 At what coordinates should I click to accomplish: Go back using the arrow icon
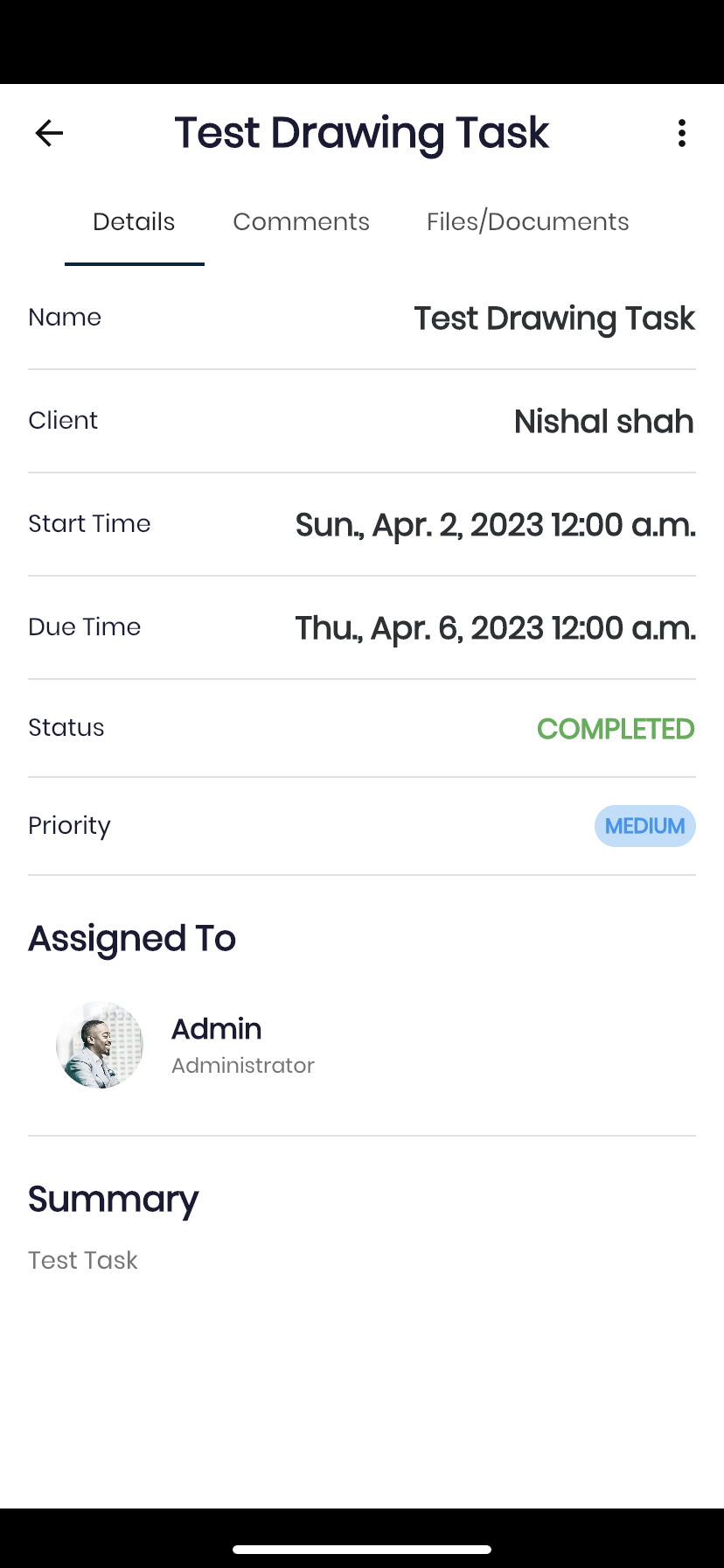coord(49,133)
